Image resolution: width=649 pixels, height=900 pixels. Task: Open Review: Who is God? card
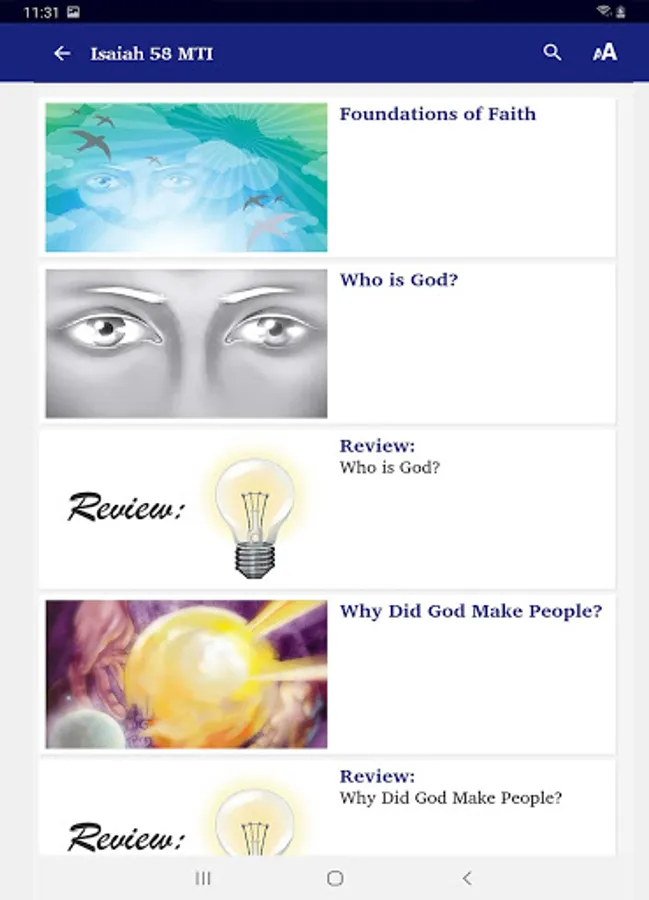tap(328, 509)
